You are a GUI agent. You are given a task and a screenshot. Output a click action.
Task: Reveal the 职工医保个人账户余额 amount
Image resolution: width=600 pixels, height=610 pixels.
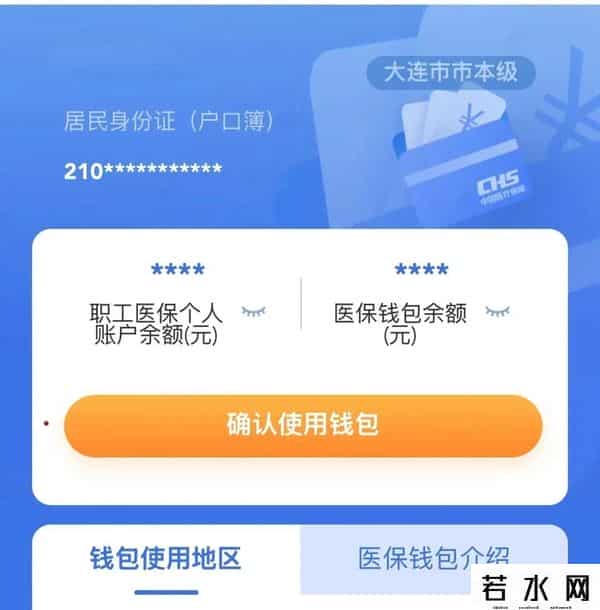pyautogui.click(x=254, y=312)
